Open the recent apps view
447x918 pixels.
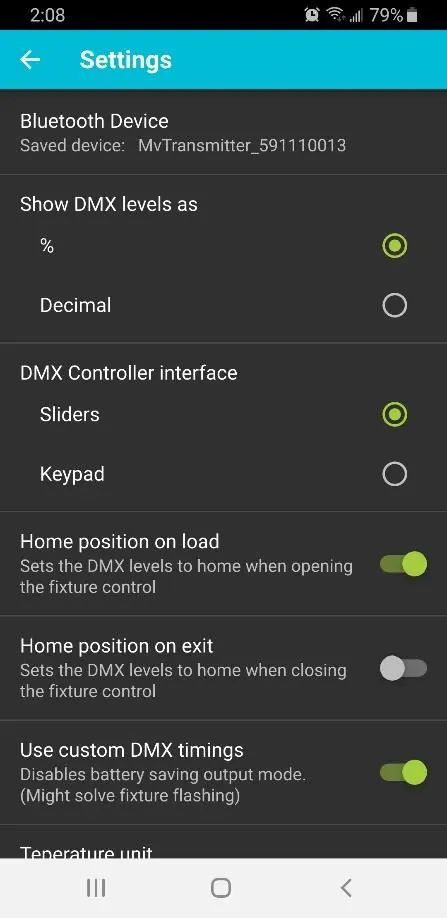96,888
